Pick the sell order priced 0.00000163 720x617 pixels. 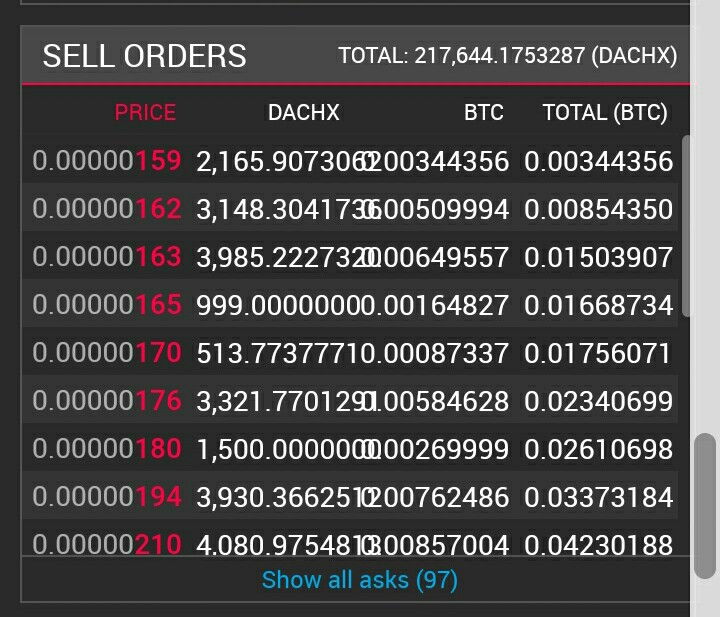350,256
